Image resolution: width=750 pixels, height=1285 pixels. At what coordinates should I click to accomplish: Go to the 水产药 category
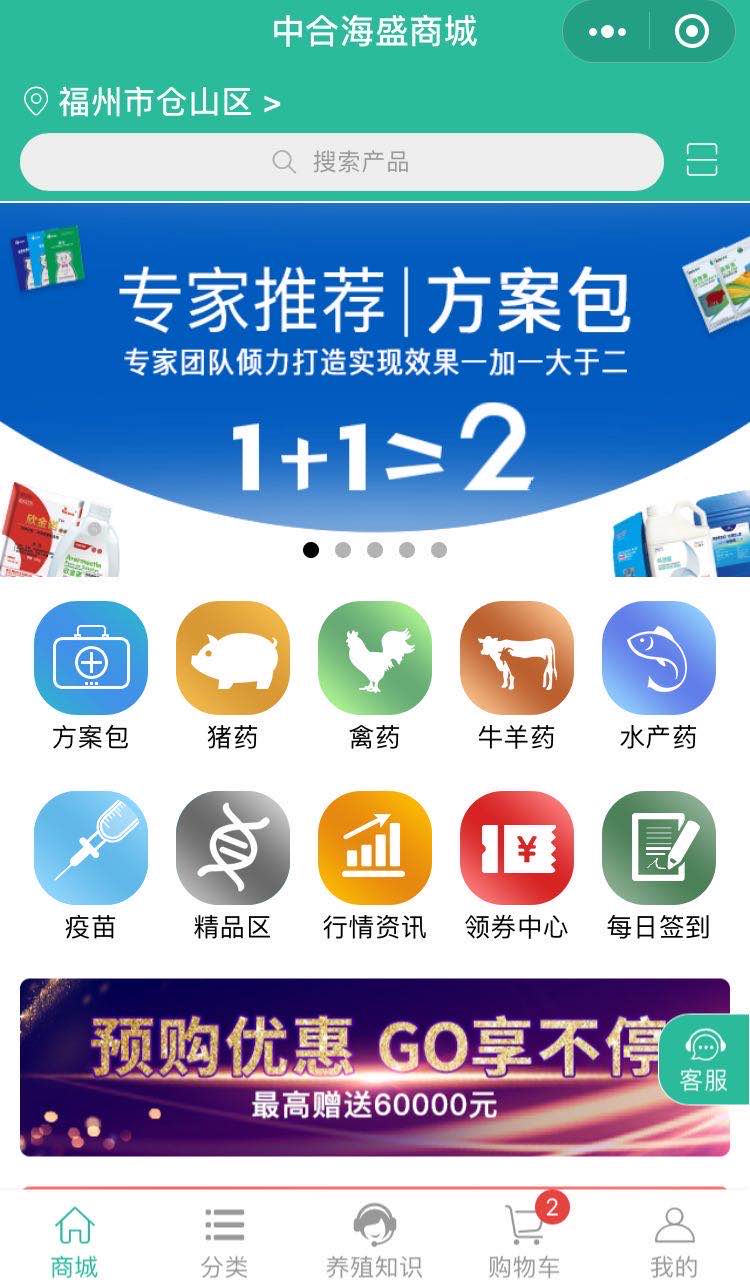coord(659,658)
